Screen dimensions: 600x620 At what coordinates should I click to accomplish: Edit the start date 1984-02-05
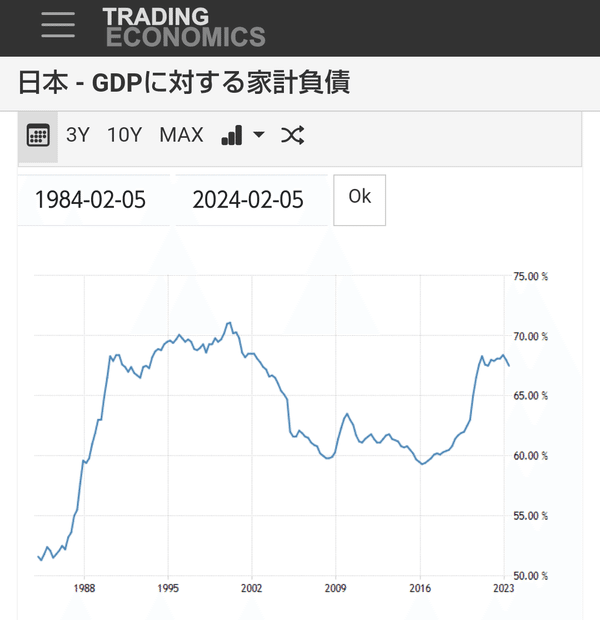tap(91, 199)
